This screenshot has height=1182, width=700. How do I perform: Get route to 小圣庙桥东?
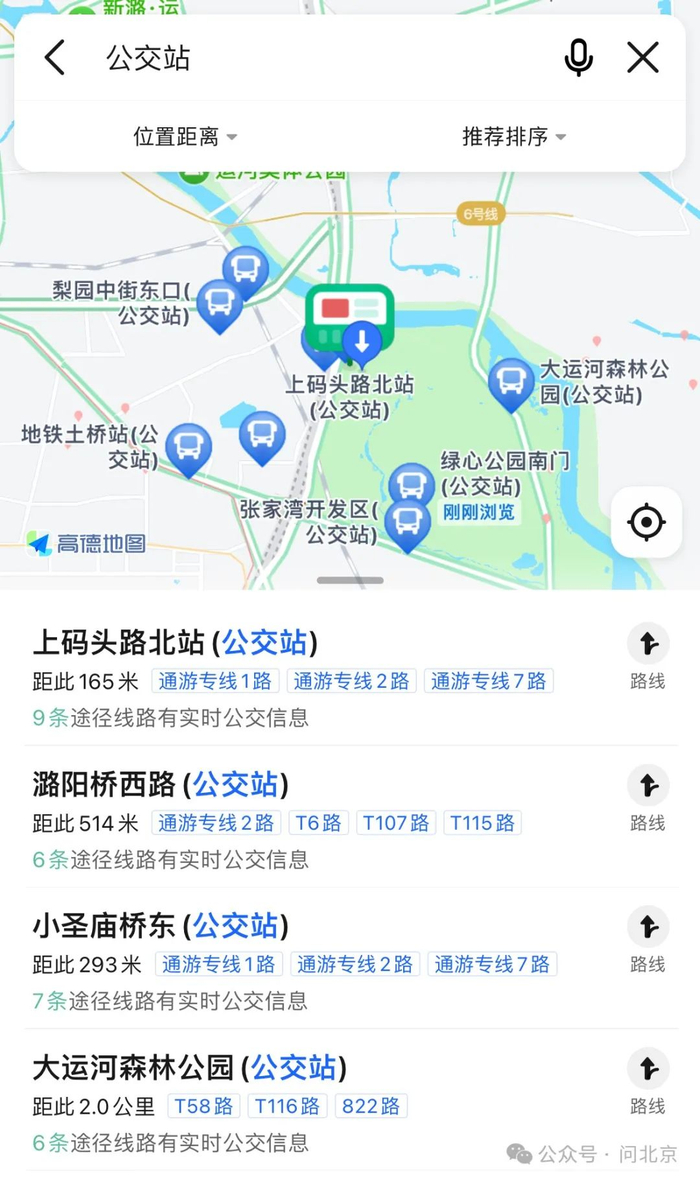pyautogui.click(x=648, y=941)
